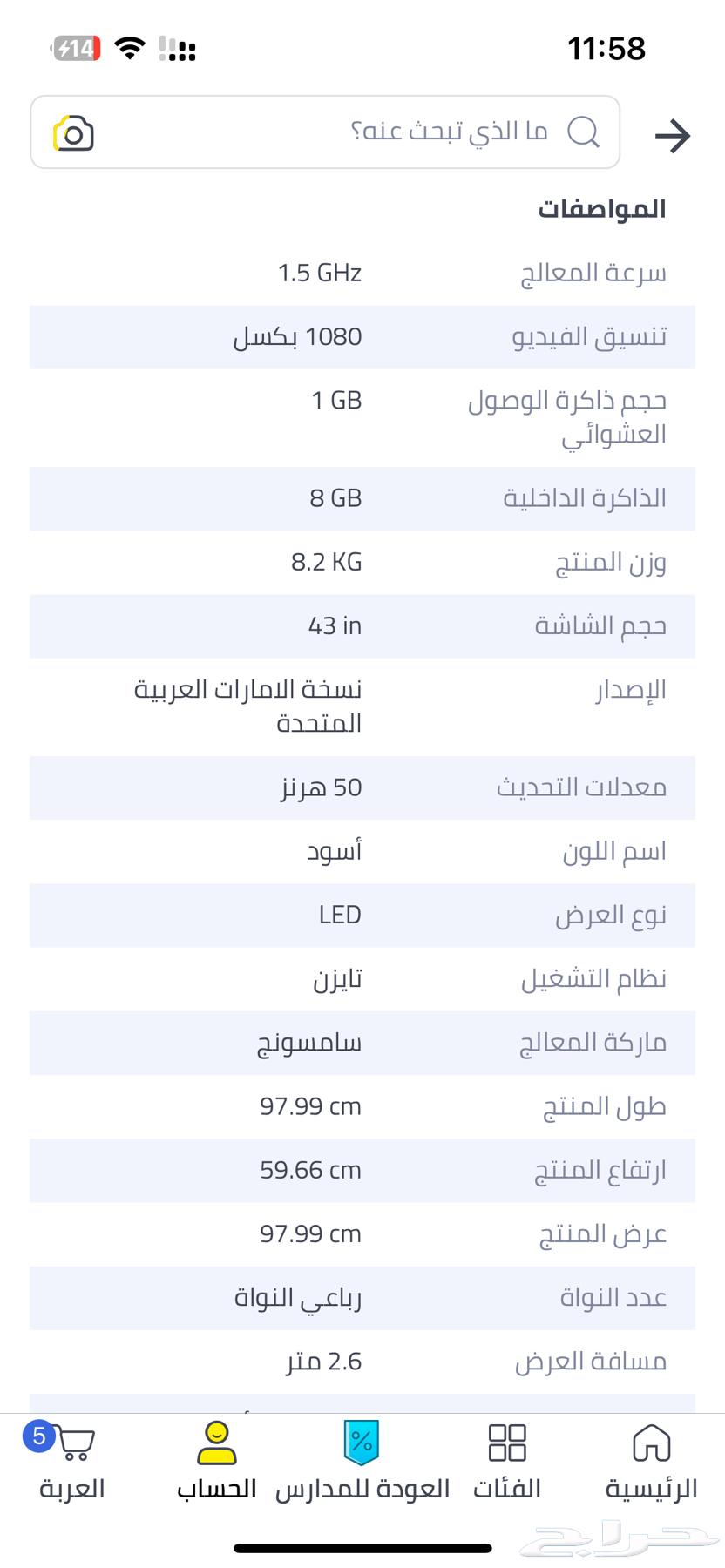This screenshot has height=1568, width=725.
Task: Select the processor brand row سامسونج
Action: (362, 1042)
